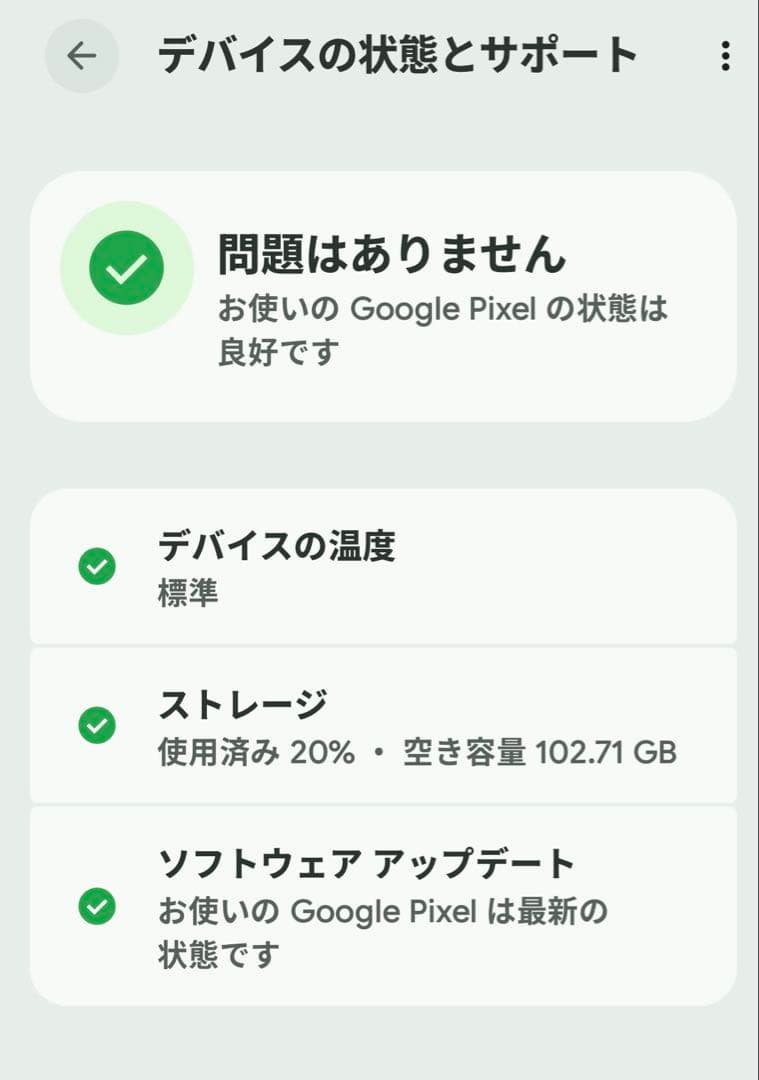759x1080 pixels.
Task: Tap the temperature status indicator icon
Action: tap(97, 565)
